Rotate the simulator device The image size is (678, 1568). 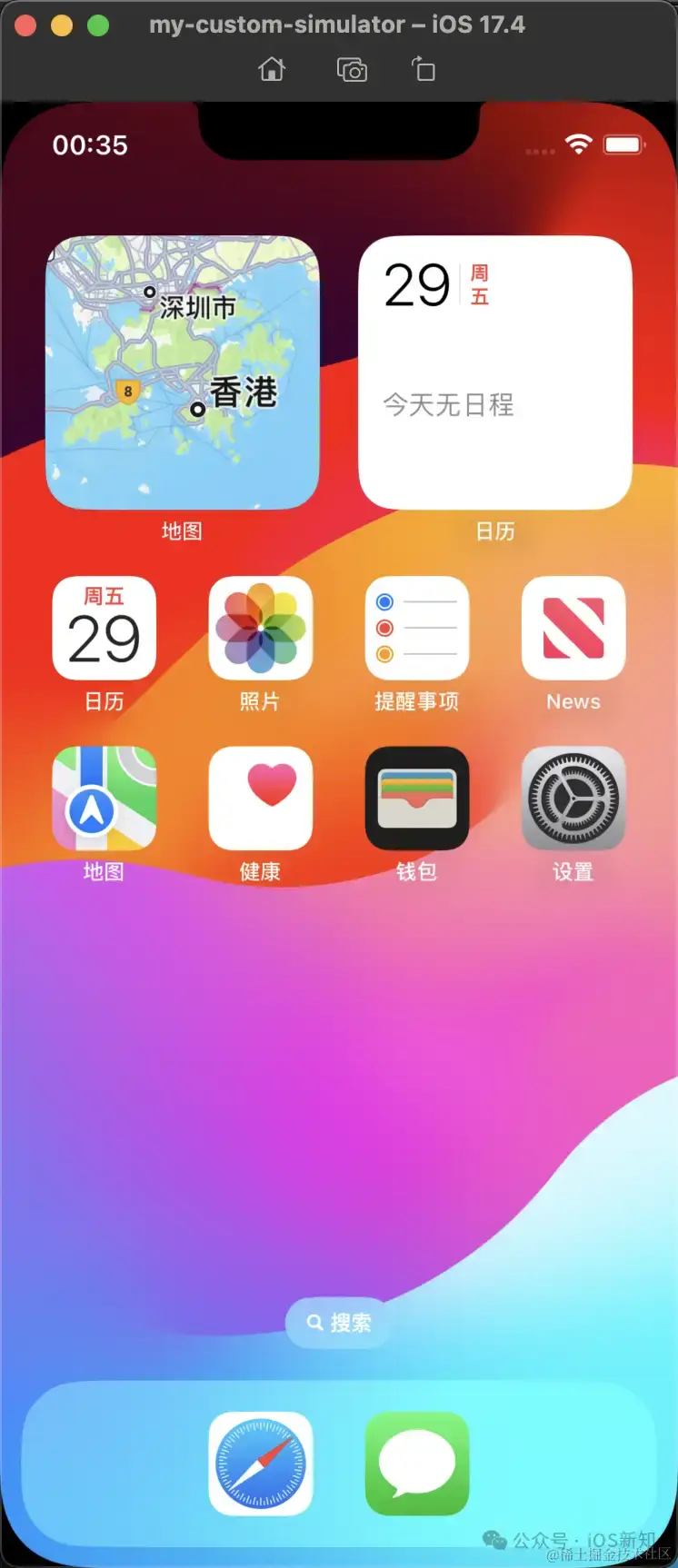pyautogui.click(x=424, y=69)
